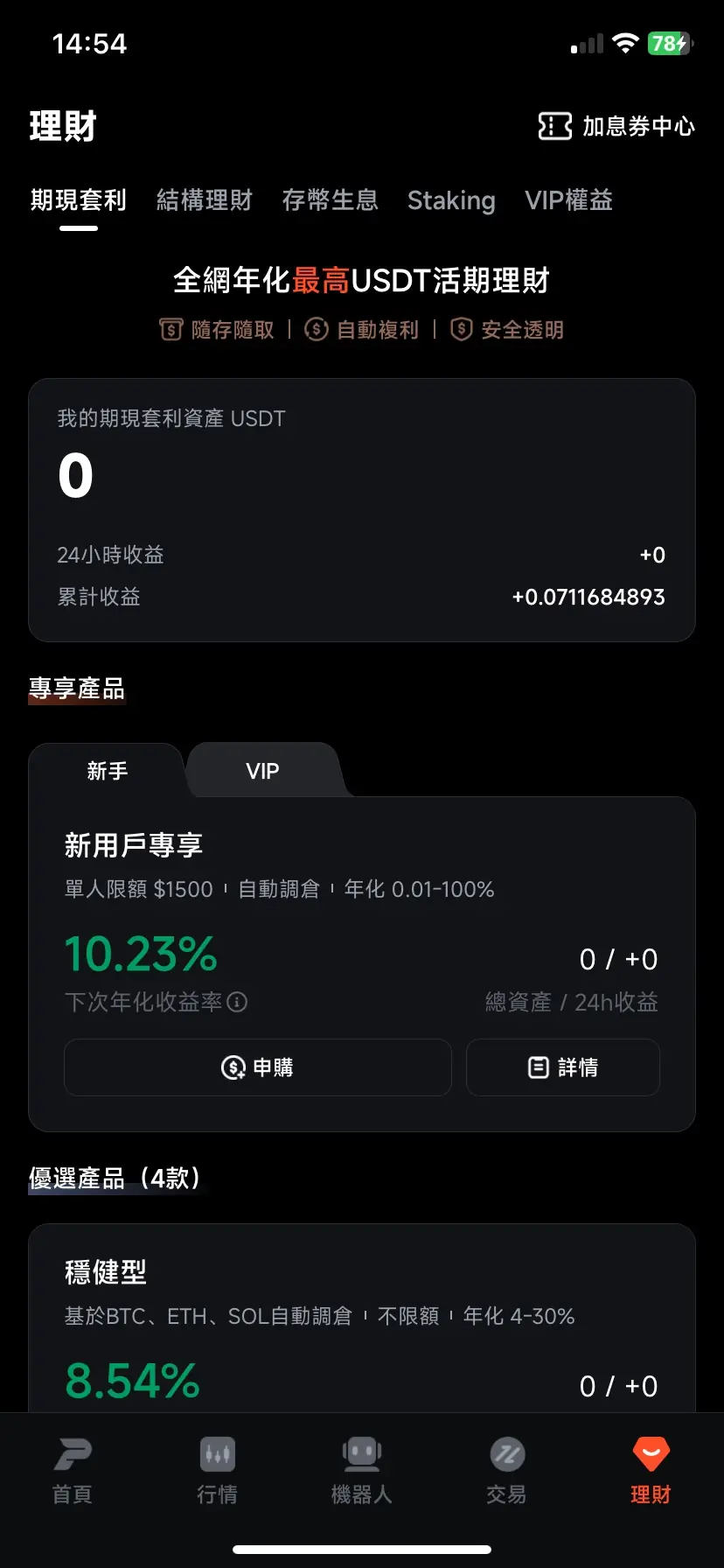Viewport: 724px width, 1568px height.
Task: Tap the 申購 subscribe button
Action: [257, 1067]
